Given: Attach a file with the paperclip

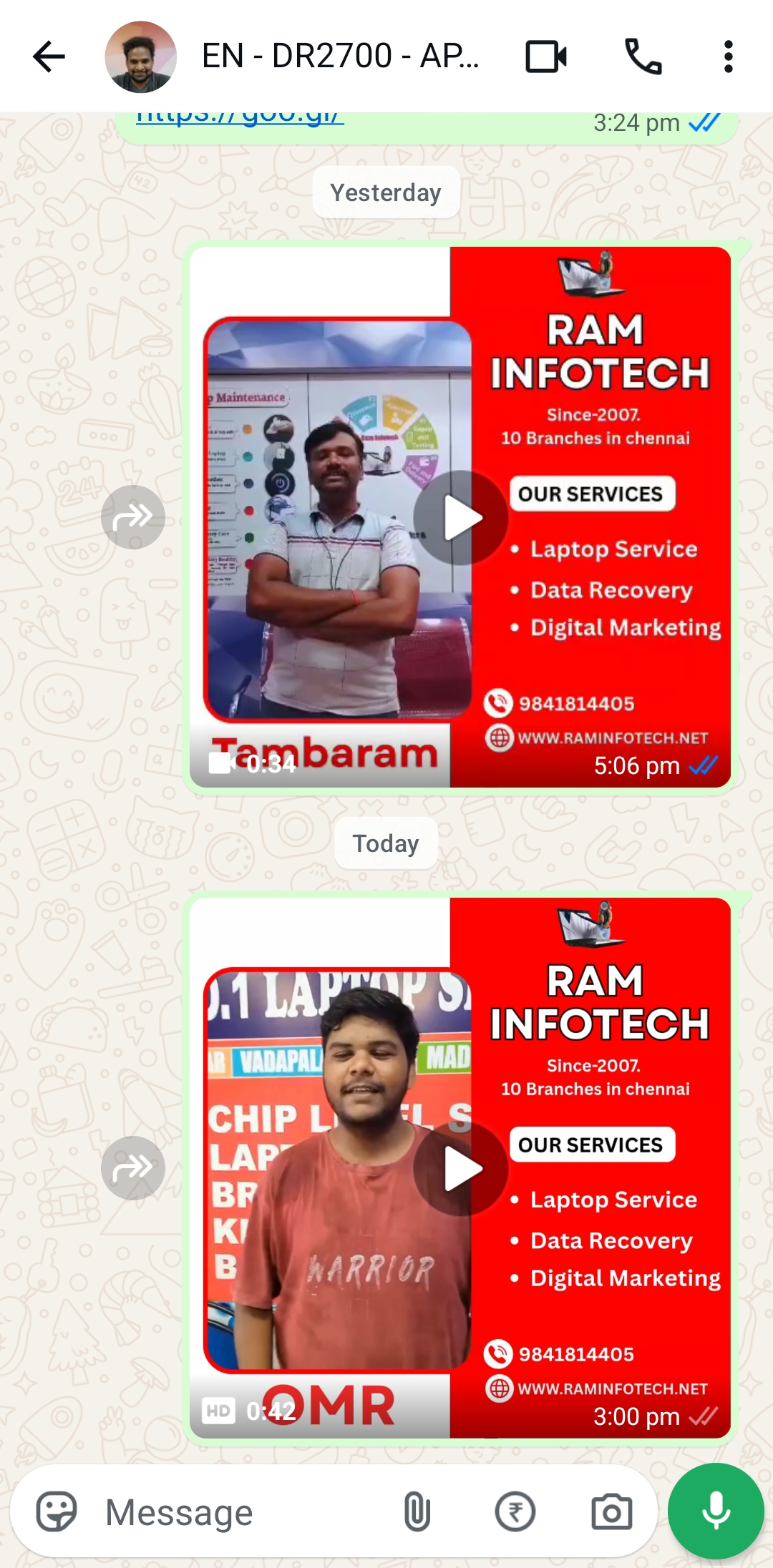Looking at the screenshot, I should click(417, 1511).
